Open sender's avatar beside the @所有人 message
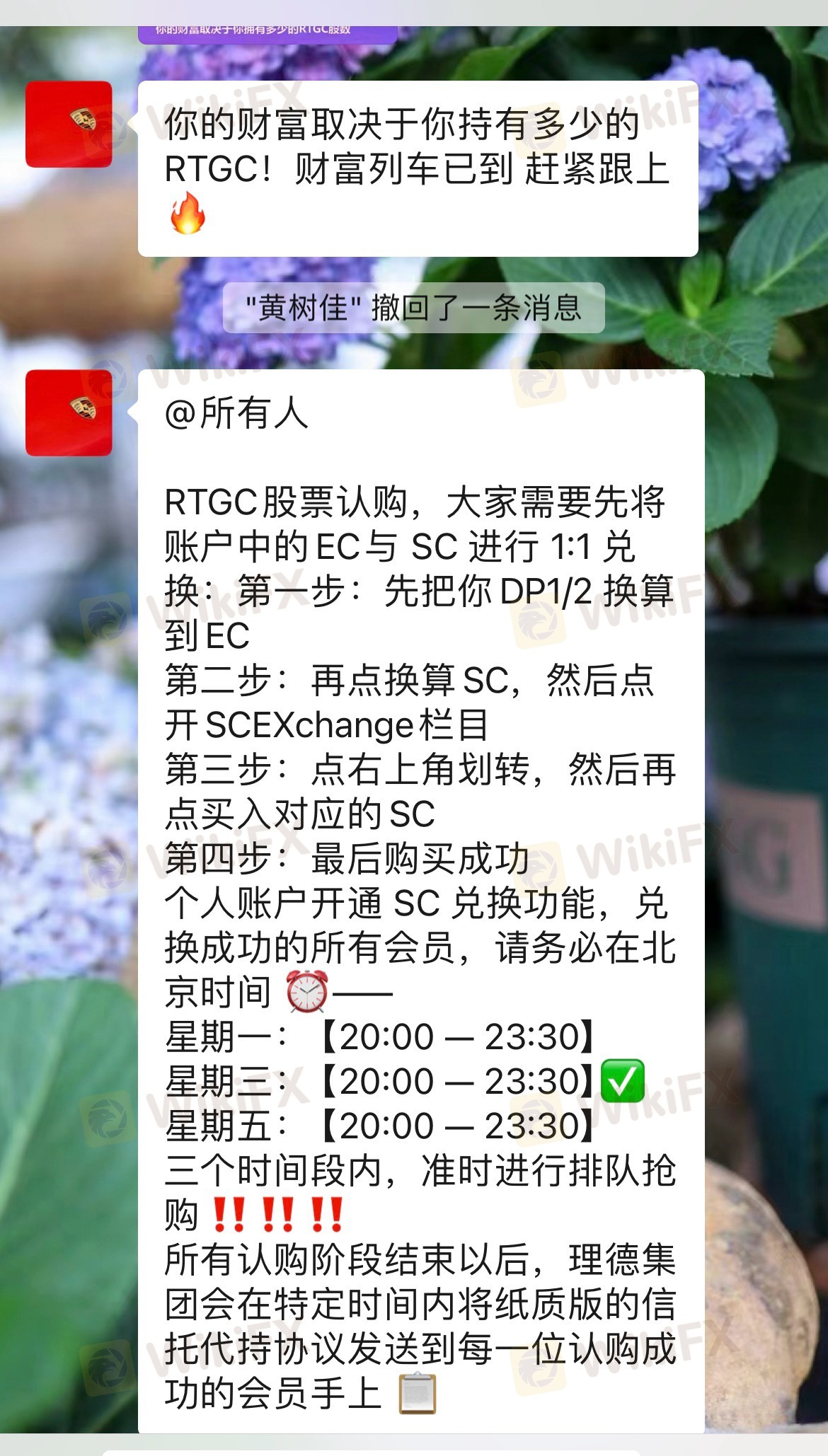Image resolution: width=828 pixels, height=1456 pixels. coord(69,412)
